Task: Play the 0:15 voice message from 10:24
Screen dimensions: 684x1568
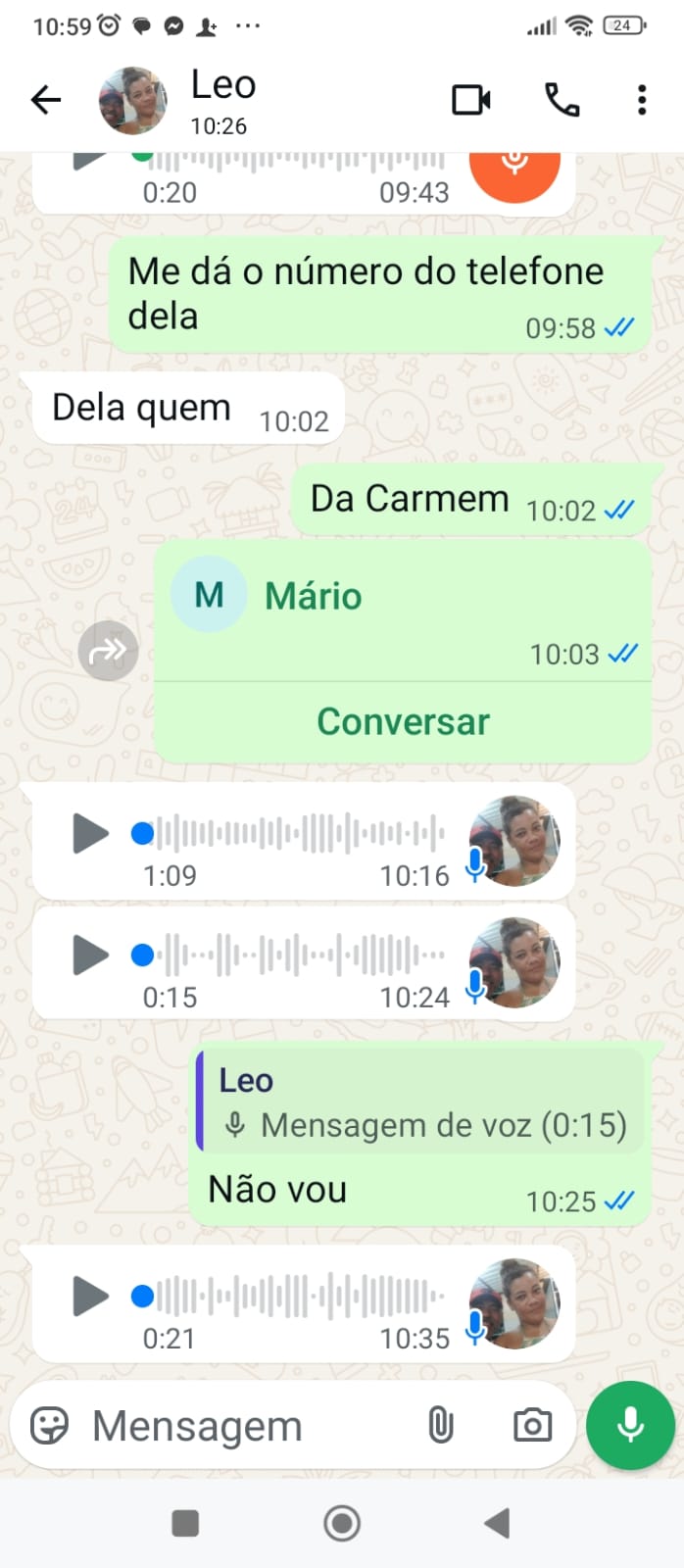Action: (90, 955)
